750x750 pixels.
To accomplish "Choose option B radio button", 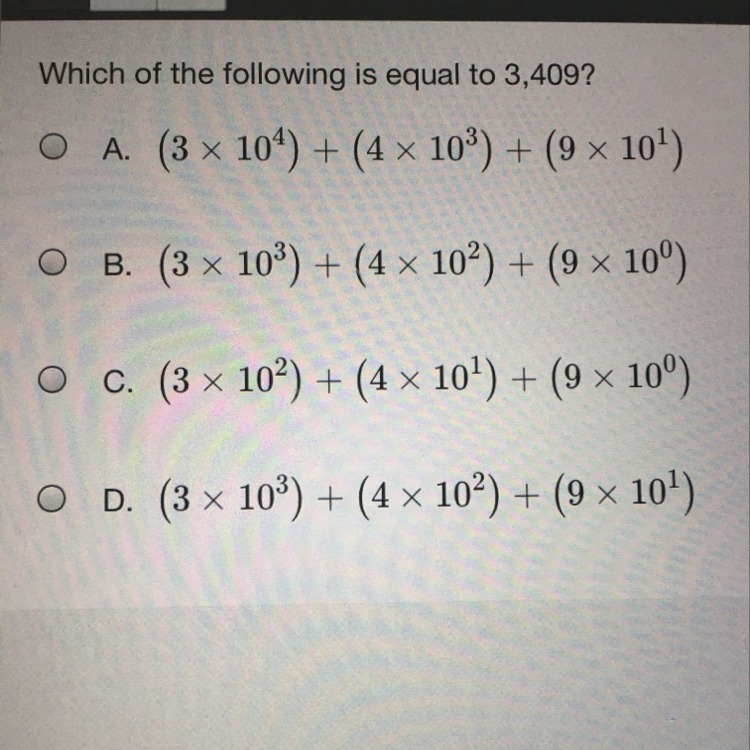I will (x=53, y=264).
